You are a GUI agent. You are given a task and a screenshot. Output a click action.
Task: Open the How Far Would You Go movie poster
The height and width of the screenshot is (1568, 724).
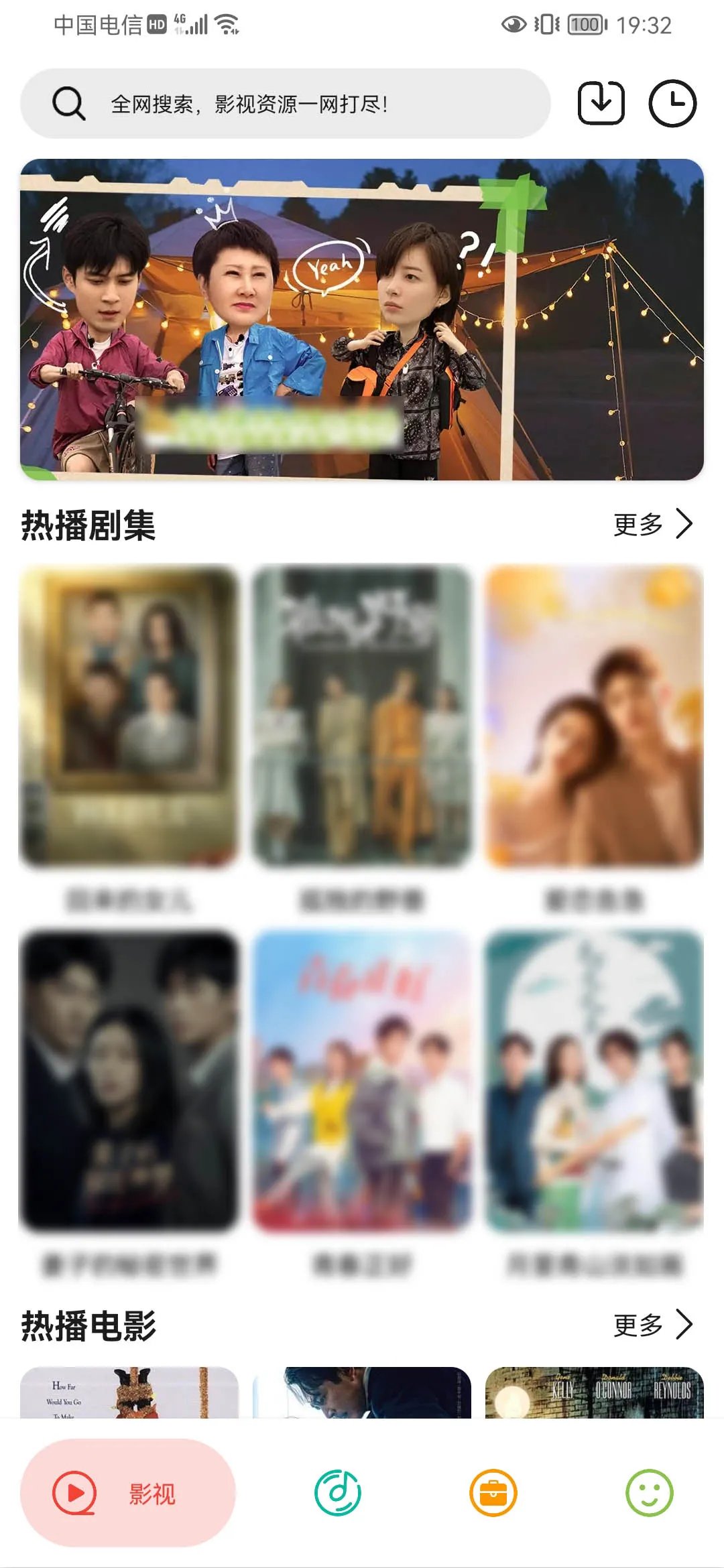[129, 1392]
